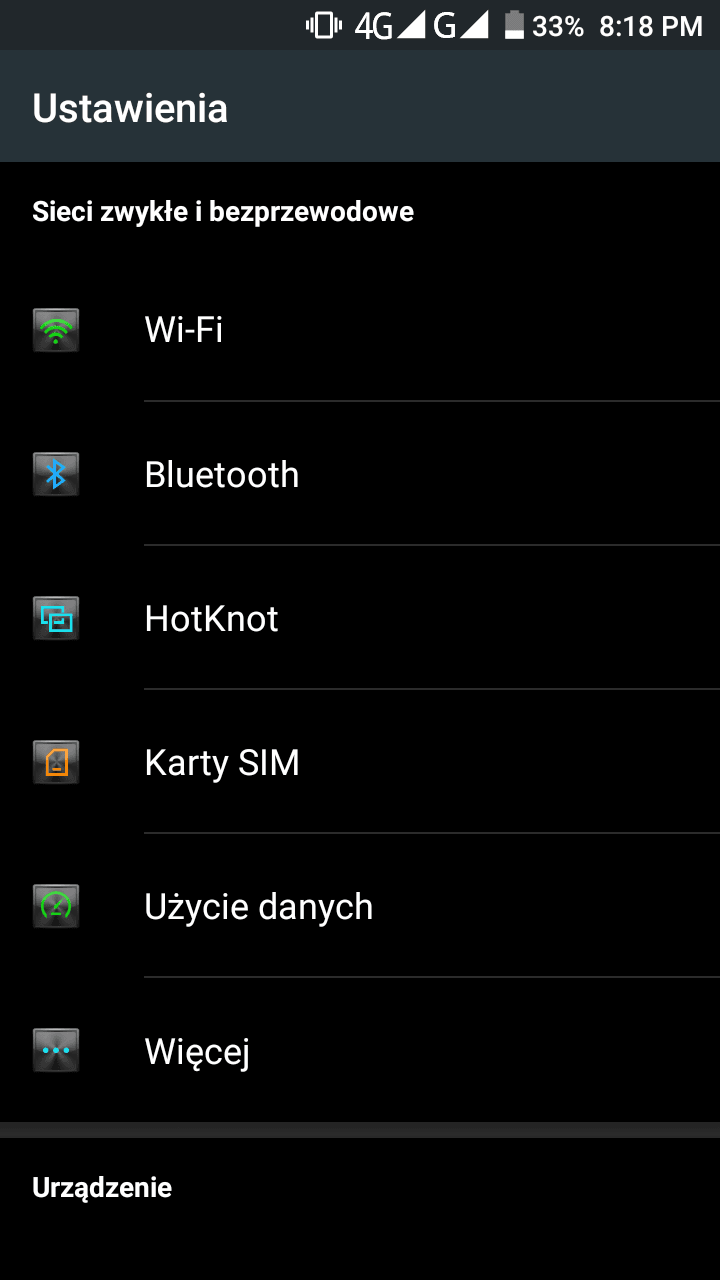
Task: Open Wi-Fi settings
Action: 184,329
